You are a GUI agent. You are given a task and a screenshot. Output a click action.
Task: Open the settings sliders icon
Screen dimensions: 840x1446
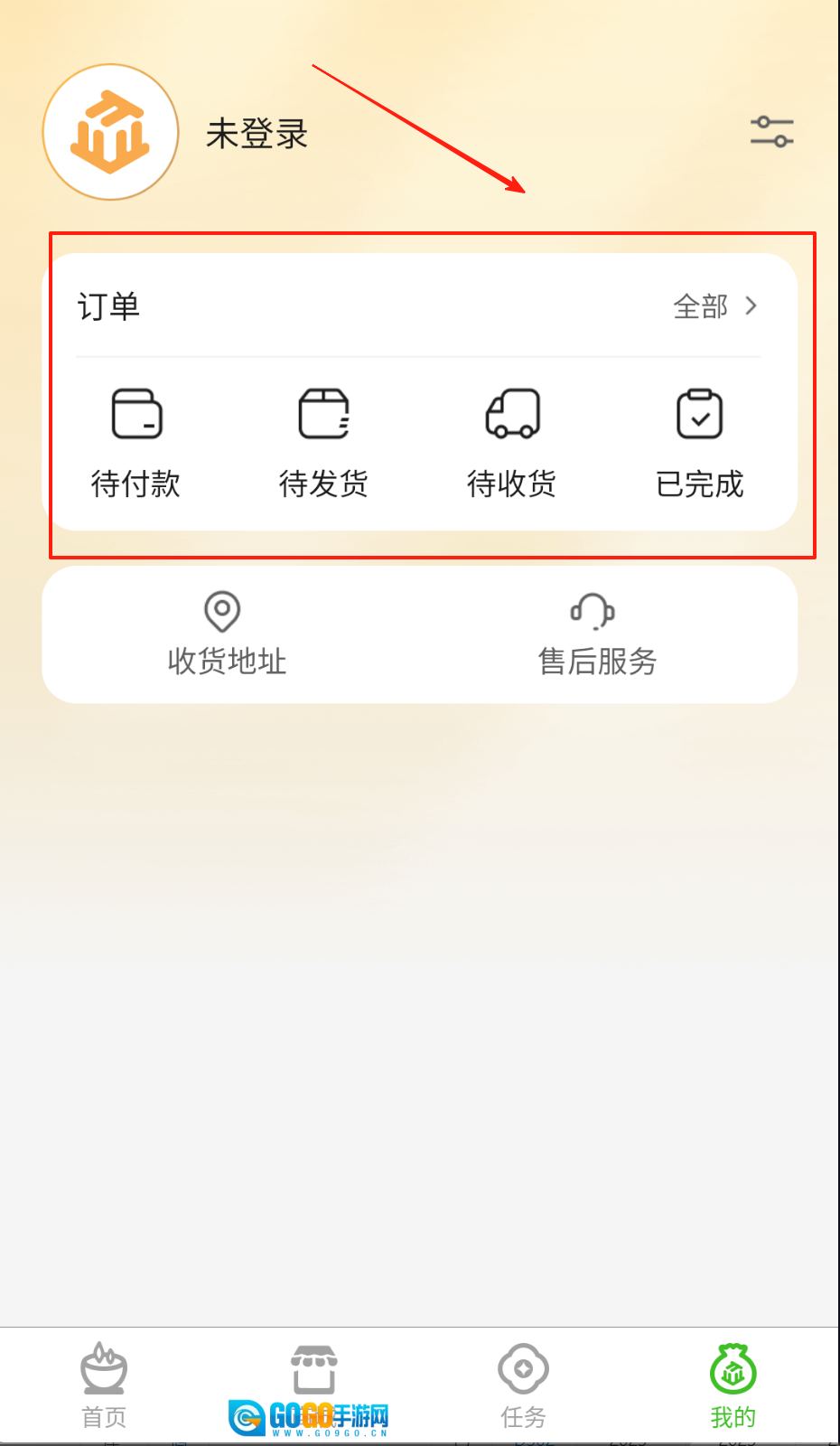click(x=771, y=132)
